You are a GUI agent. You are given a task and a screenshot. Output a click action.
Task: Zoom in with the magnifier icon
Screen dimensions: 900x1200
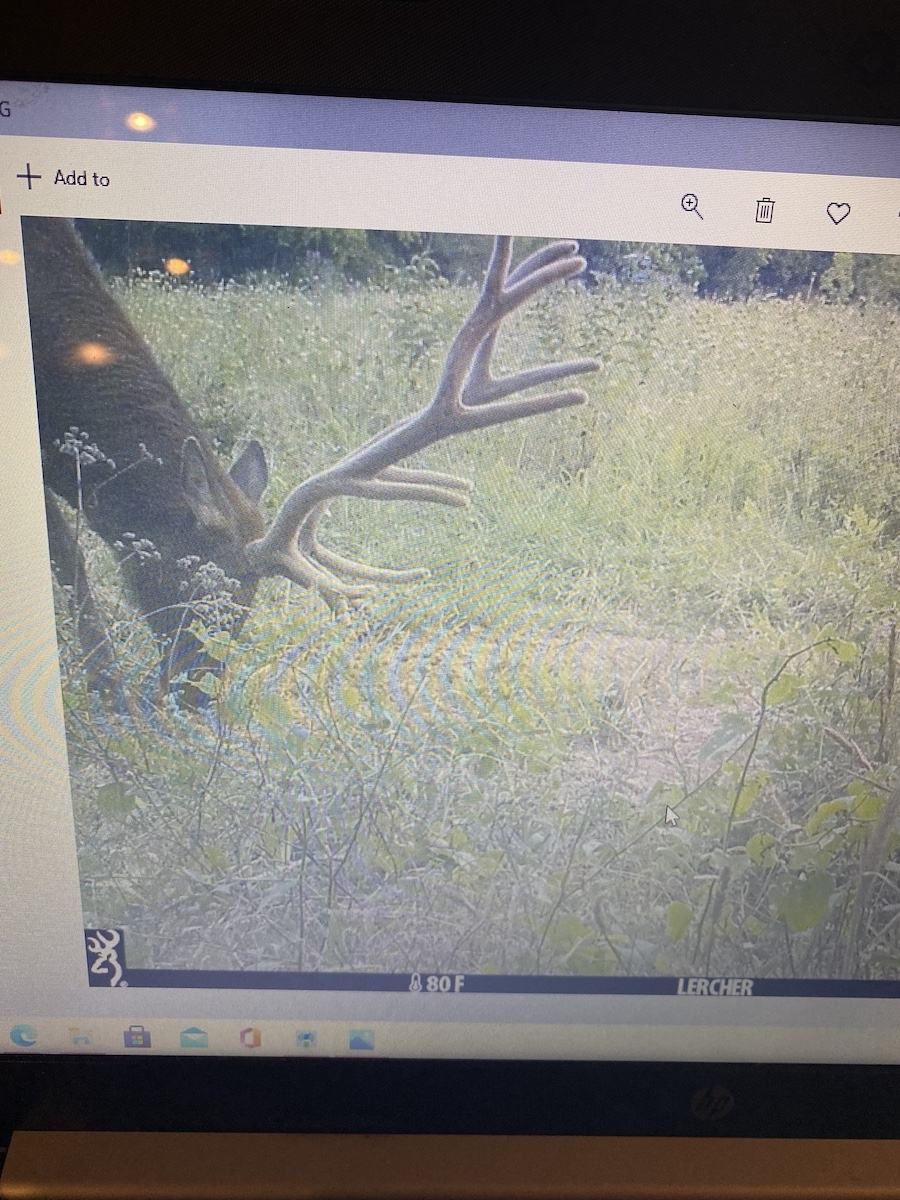(x=692, y=207)
